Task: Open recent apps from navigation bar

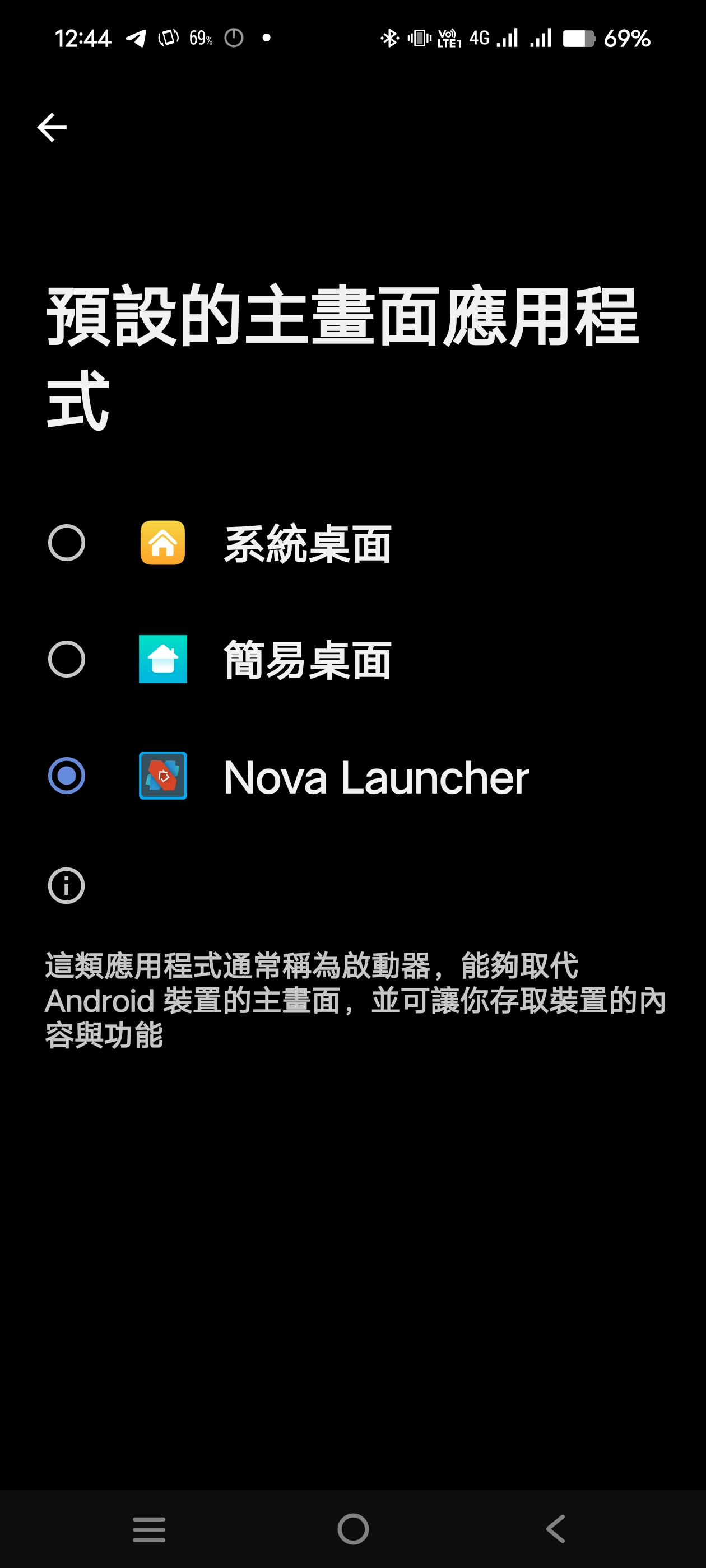Action: click(149, 1530)
